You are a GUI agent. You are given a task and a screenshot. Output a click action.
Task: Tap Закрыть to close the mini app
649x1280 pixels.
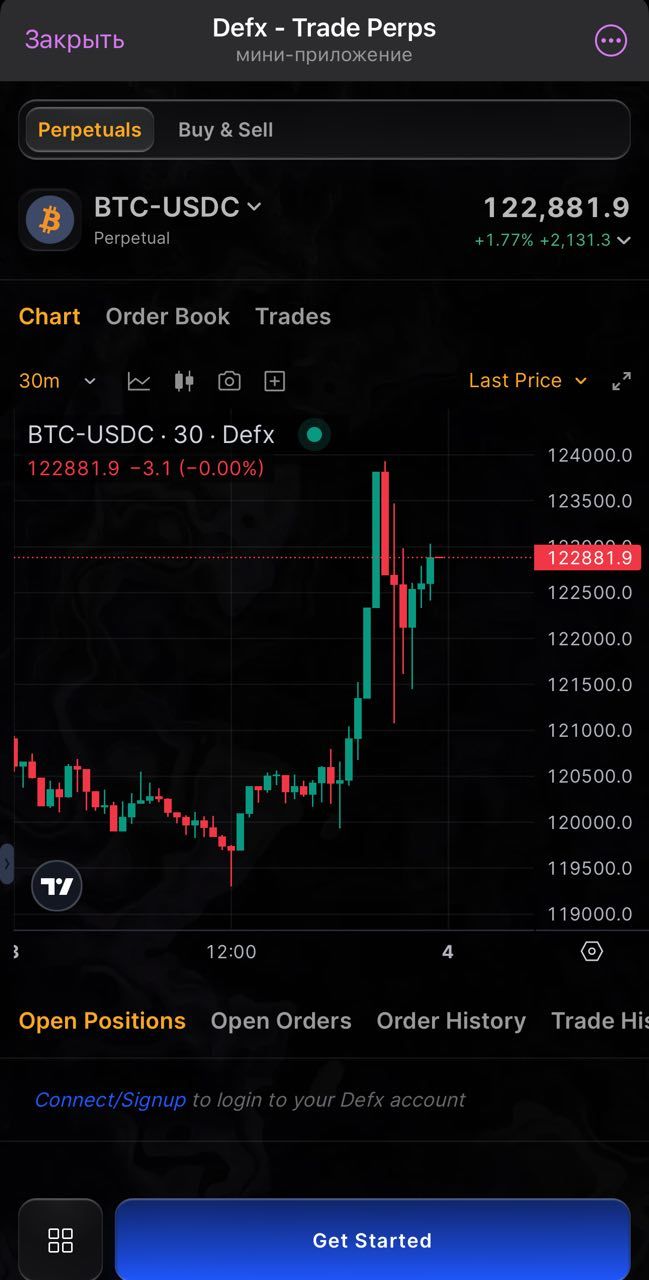74,40
